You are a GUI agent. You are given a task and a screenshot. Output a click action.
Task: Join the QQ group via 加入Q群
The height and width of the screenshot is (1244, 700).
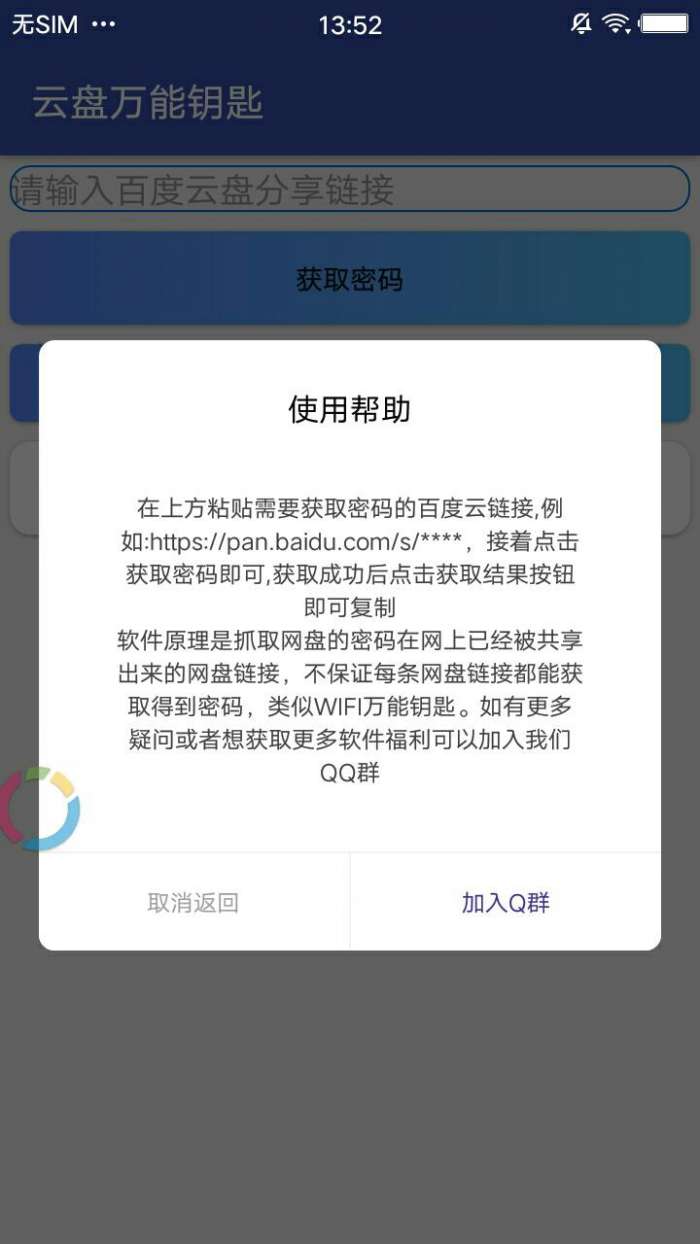[x=505, y=903]
